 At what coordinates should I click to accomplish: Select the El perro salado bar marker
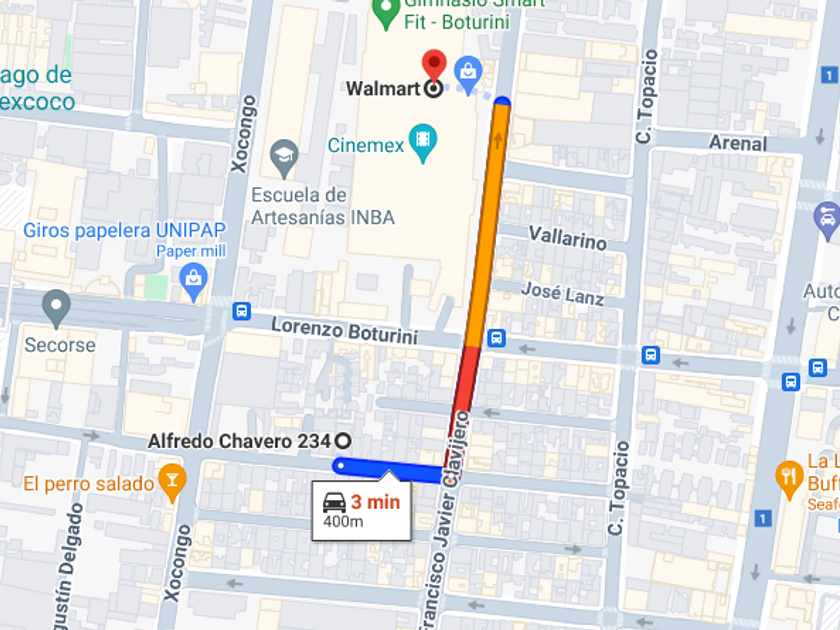172,483
